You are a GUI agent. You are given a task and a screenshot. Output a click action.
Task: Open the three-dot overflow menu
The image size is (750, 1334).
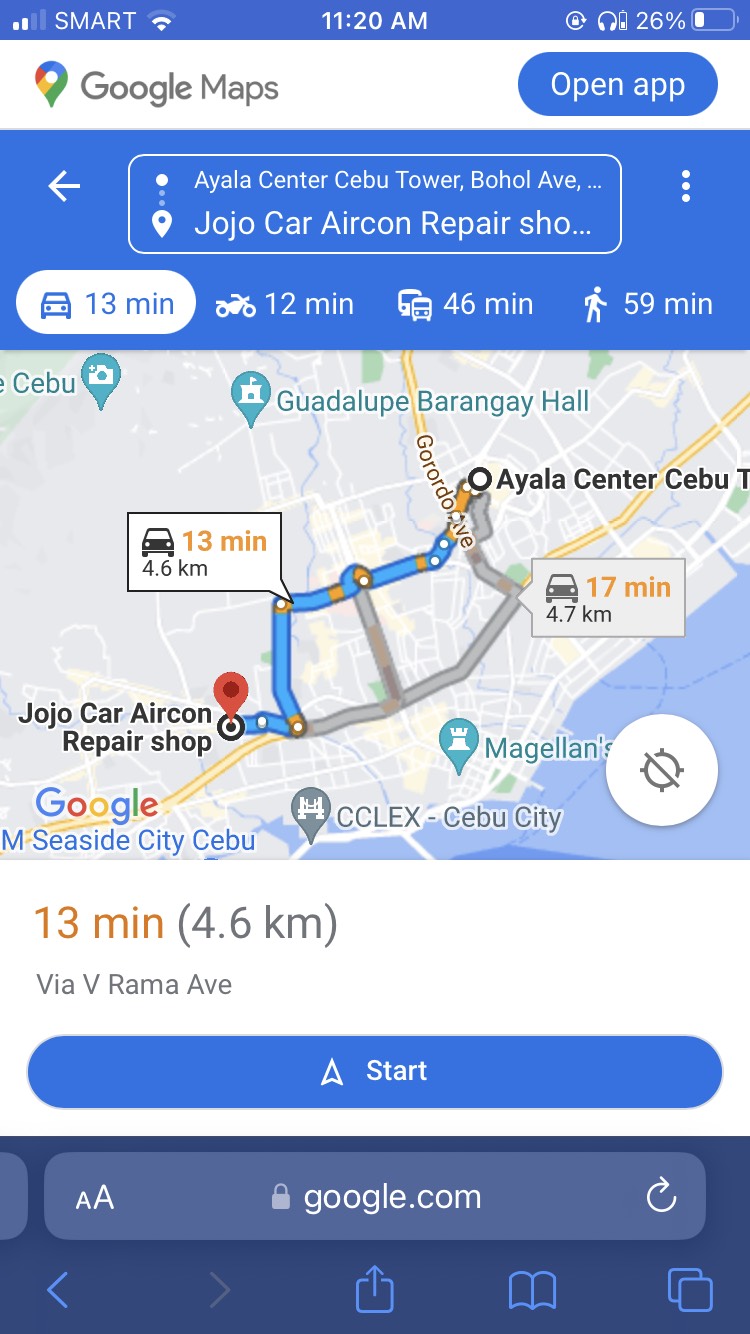[685, 186]
